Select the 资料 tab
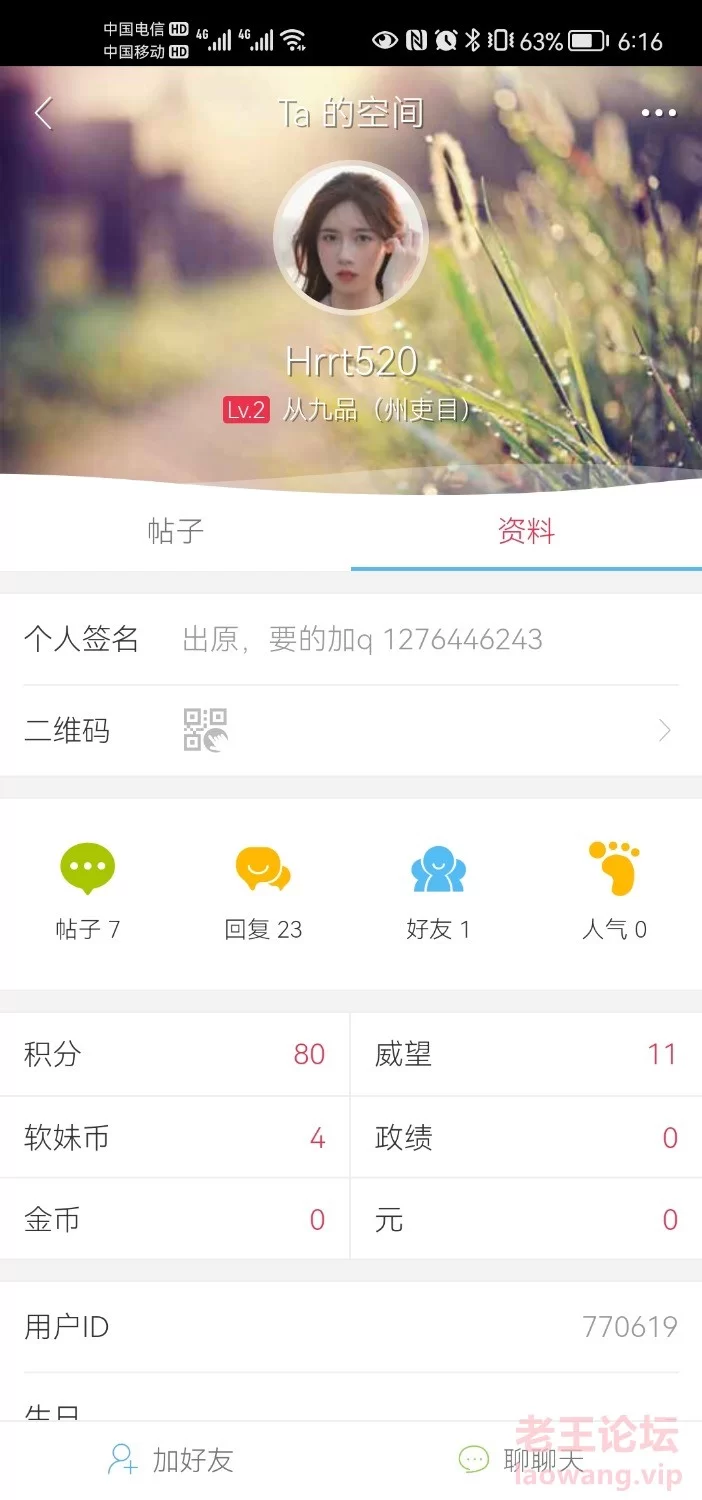 (526, 532)
